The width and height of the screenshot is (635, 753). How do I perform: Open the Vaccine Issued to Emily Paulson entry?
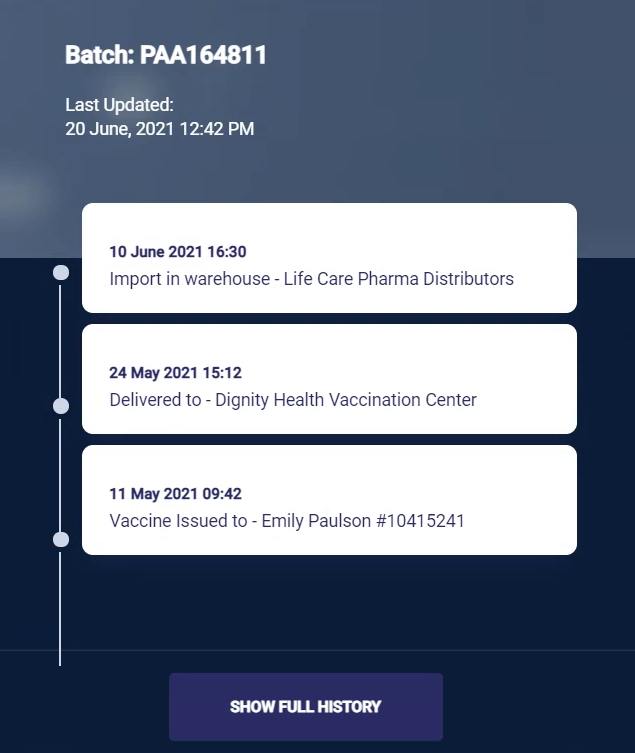coord(329,500)
